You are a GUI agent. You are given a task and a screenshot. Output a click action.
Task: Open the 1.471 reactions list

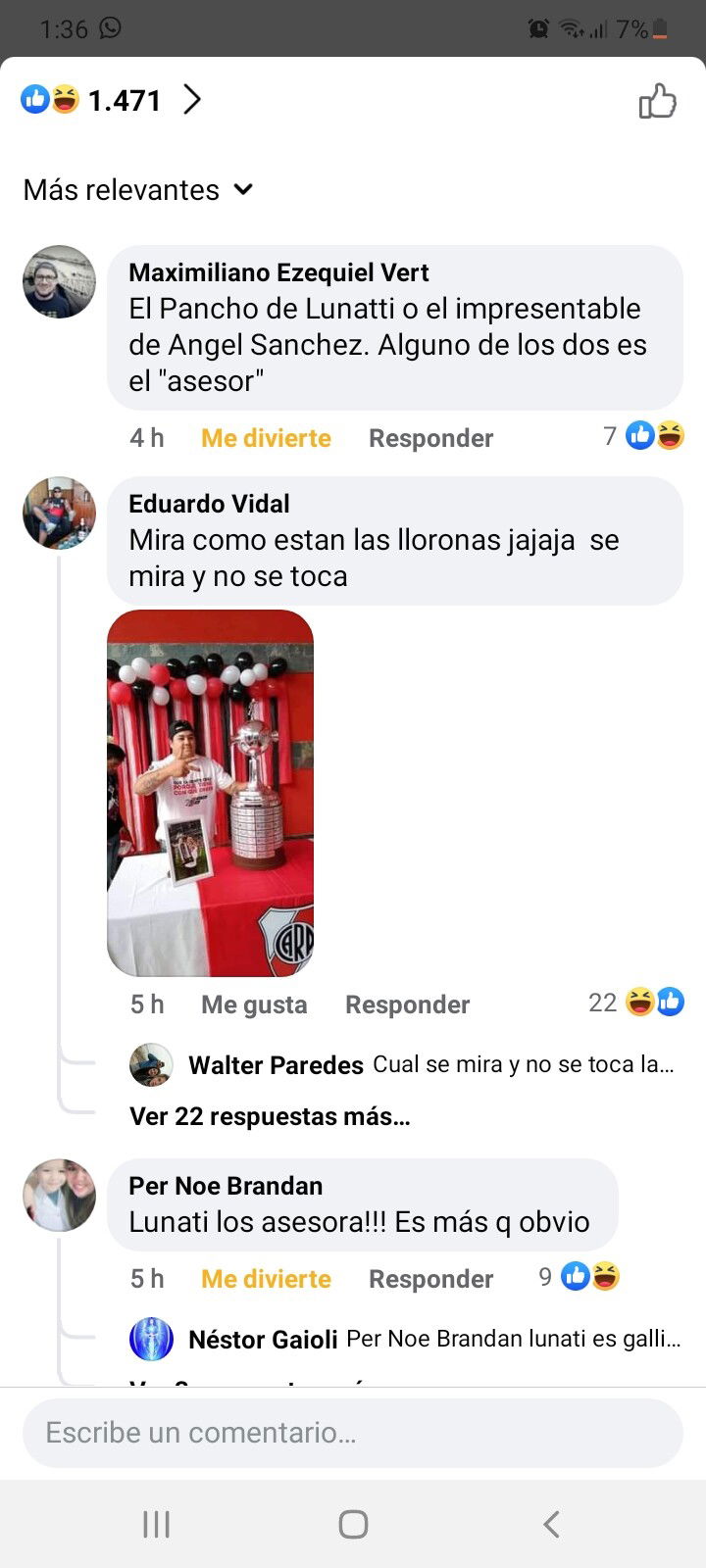111,100
